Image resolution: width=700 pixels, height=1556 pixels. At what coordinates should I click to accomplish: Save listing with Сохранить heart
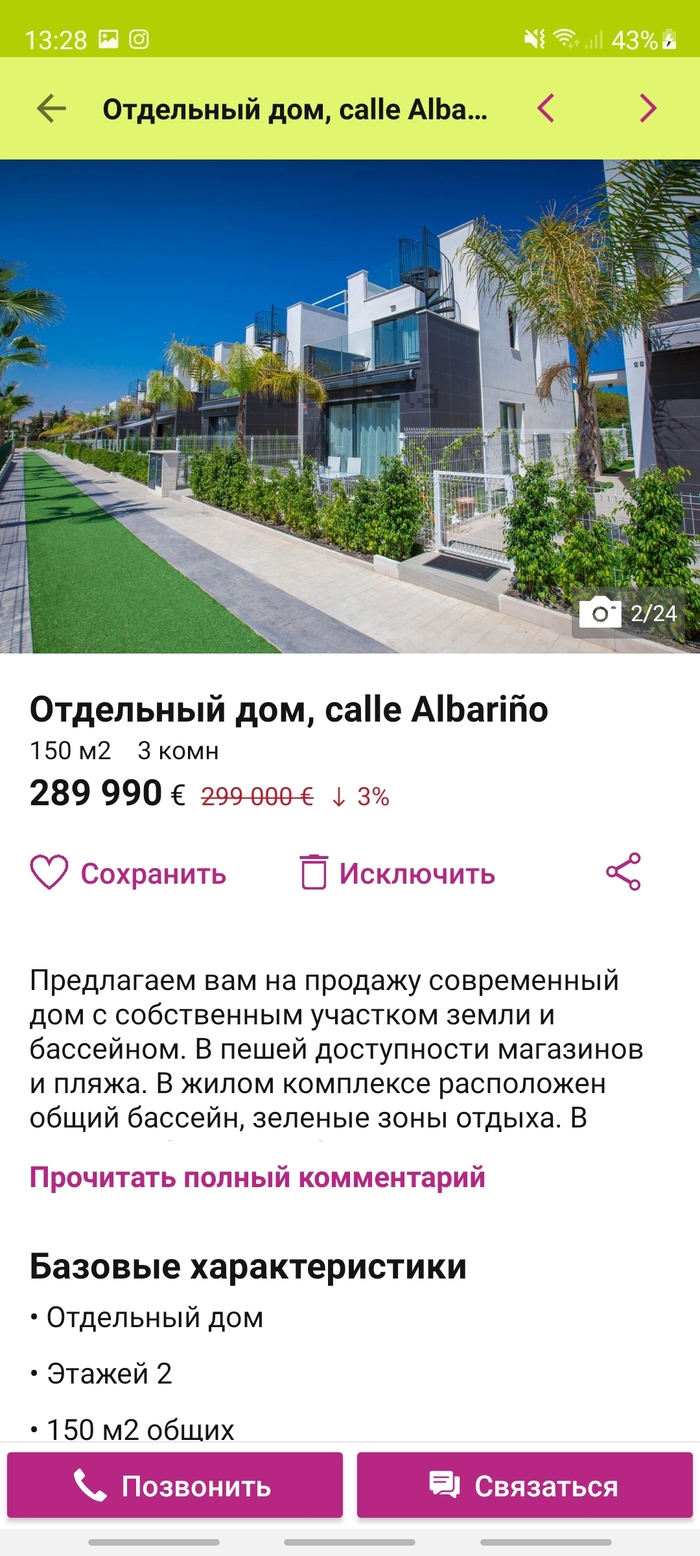[x=128, y=873]
